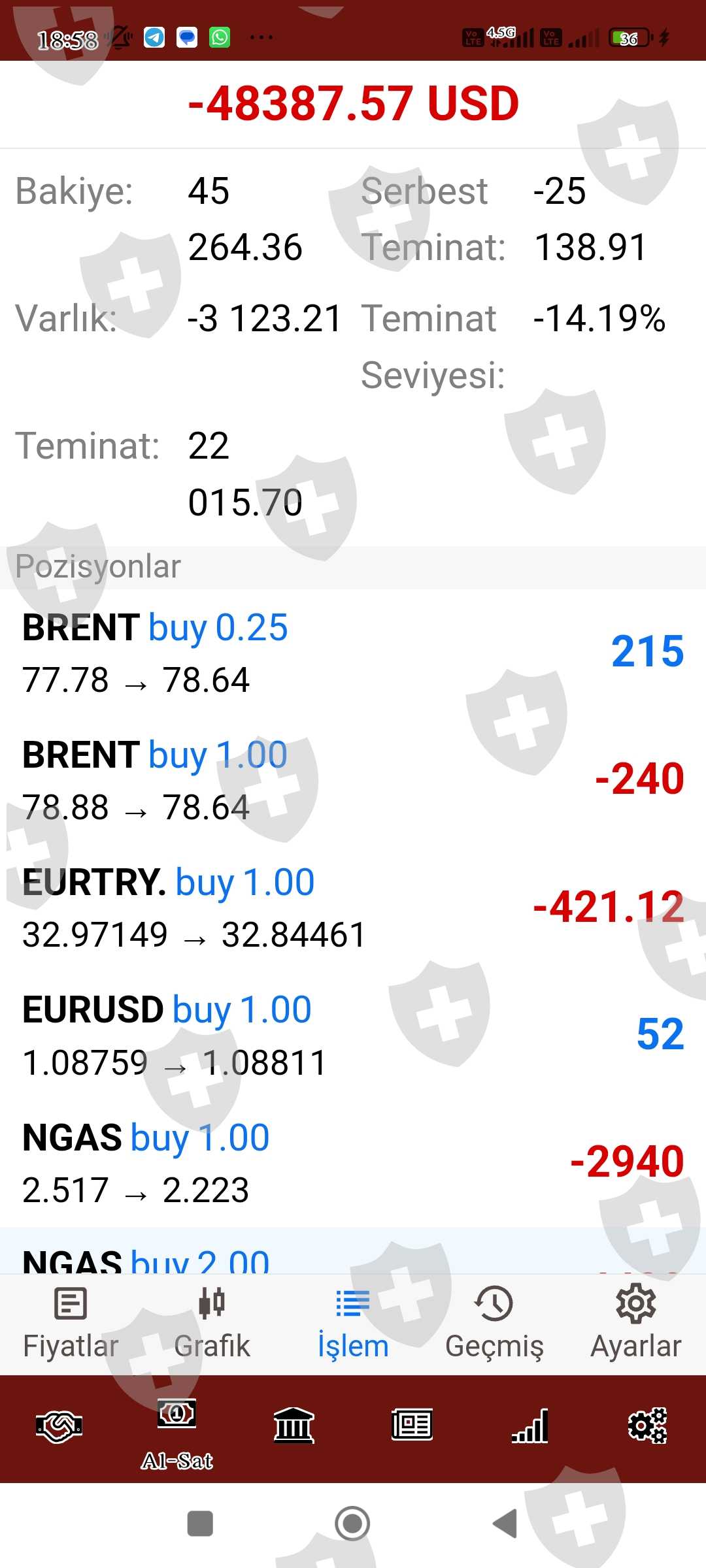Open the gears icon in bottom bar

click(647, 1425)
